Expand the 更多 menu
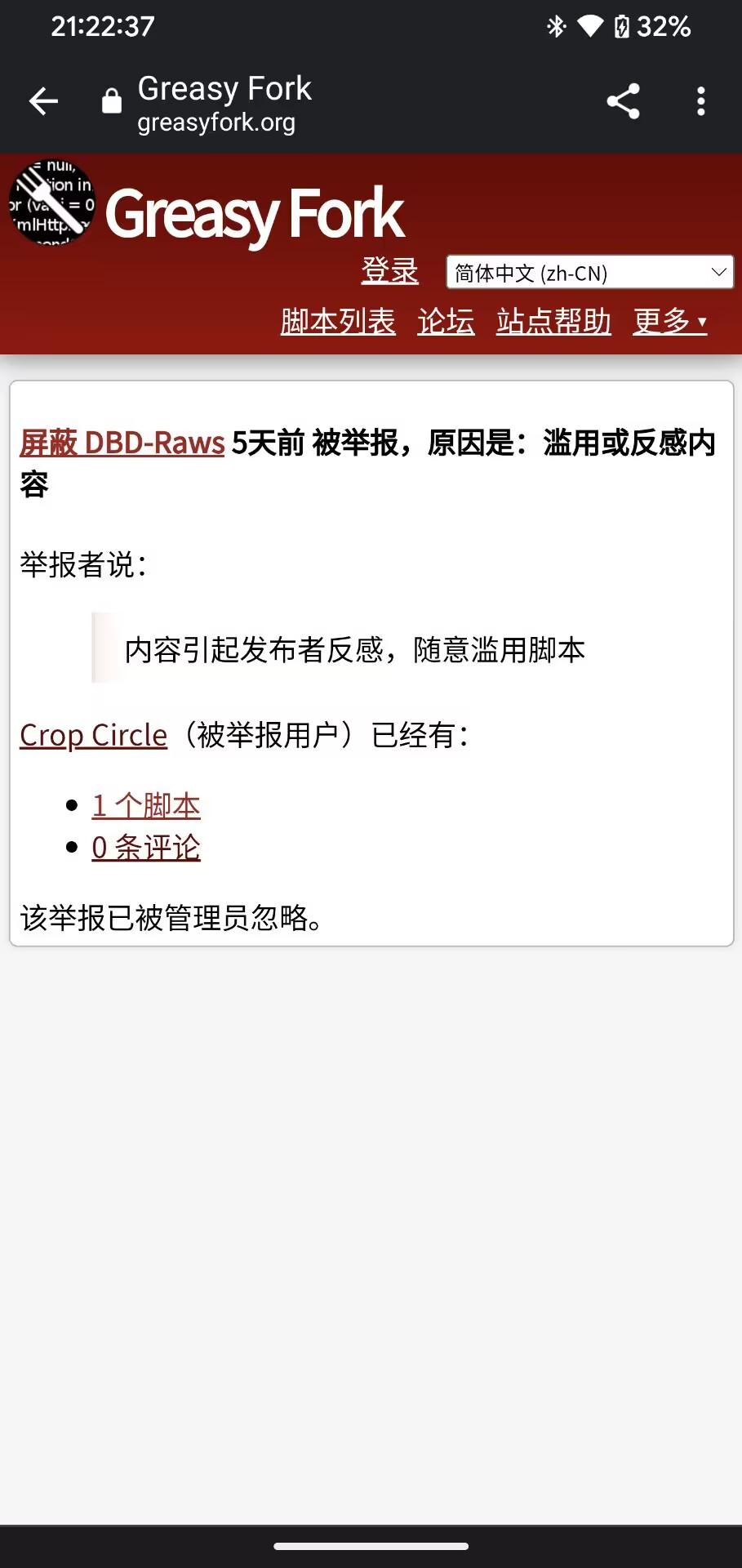The image size is (742, 1568). [669, 321]
